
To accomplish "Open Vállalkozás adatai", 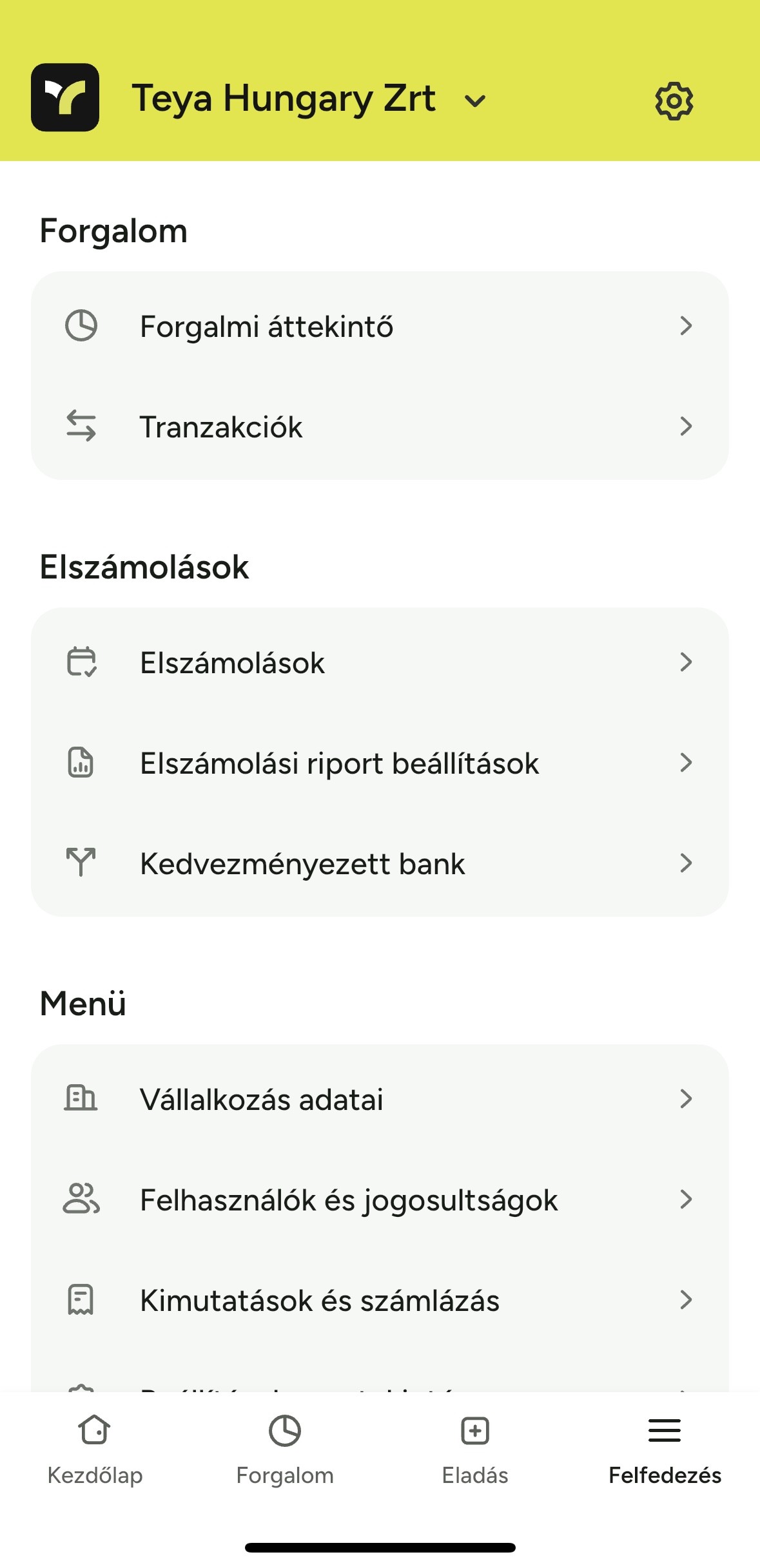I will [379, 1099].
